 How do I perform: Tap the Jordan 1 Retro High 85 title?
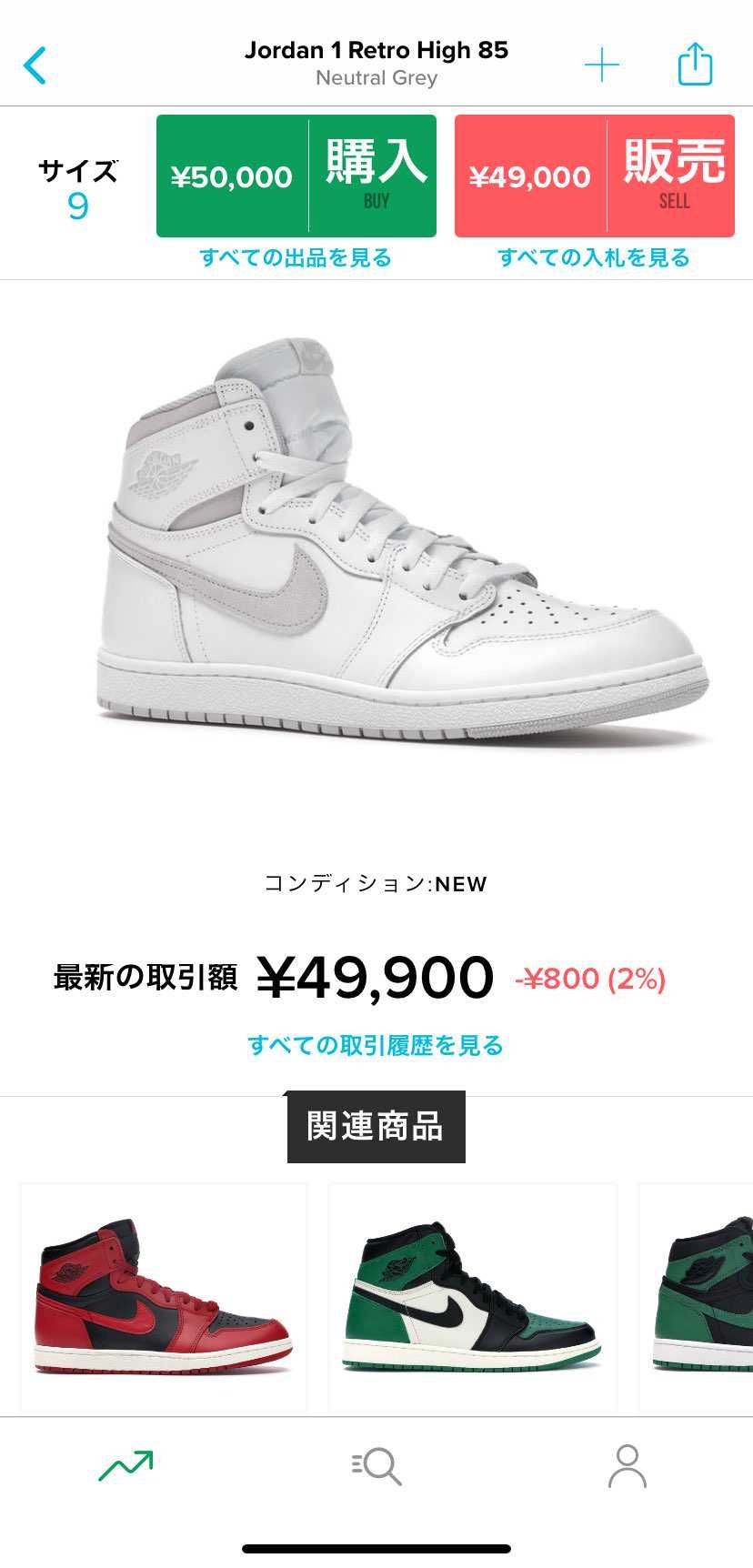click(x=376, y=51)
